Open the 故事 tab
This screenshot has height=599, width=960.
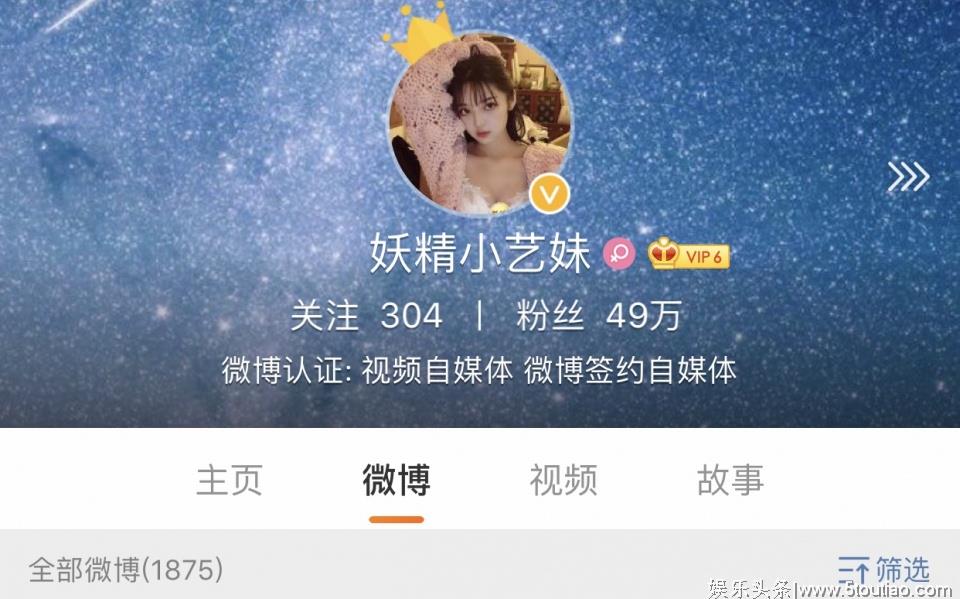pyautogui.click(x=730, y=480)
